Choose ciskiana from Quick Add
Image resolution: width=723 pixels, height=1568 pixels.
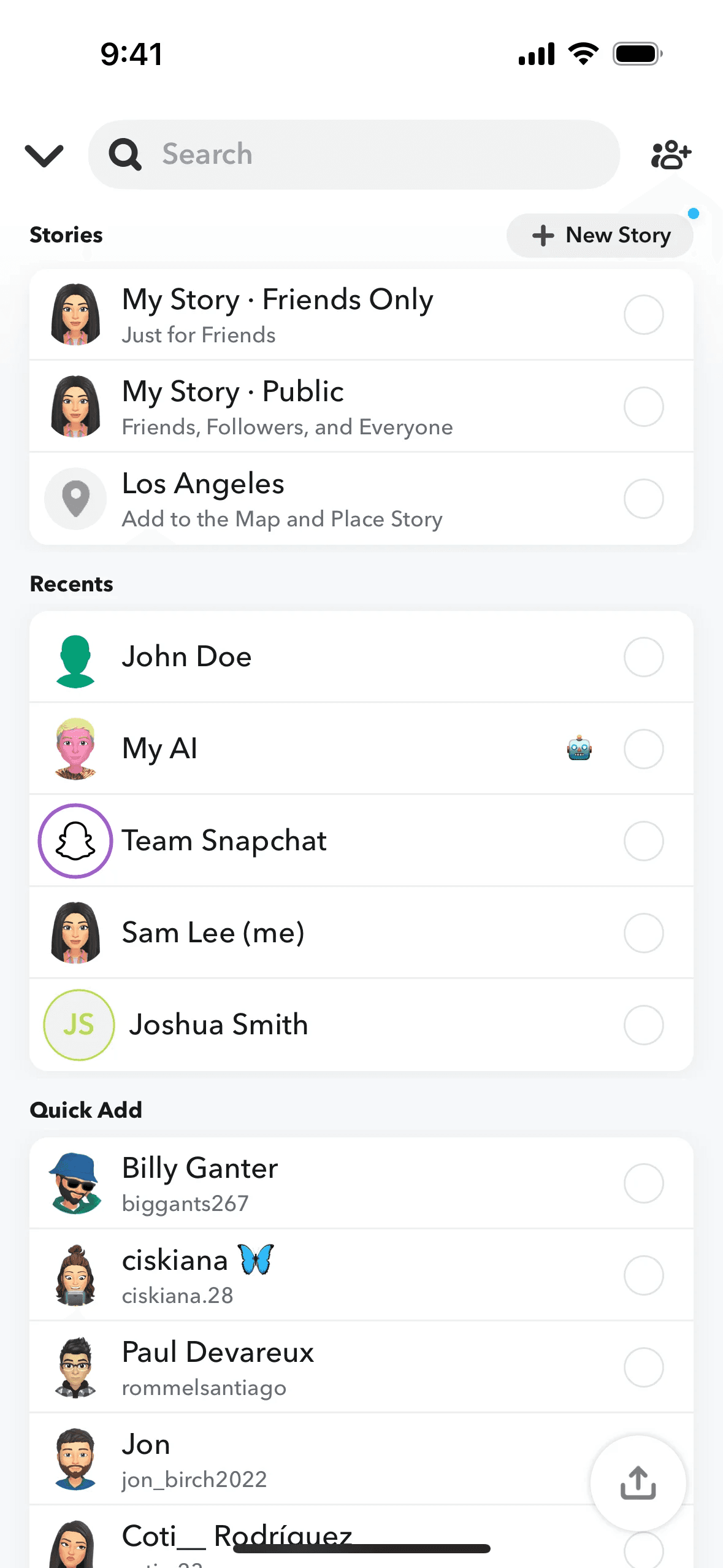[x=643, y=1275]
